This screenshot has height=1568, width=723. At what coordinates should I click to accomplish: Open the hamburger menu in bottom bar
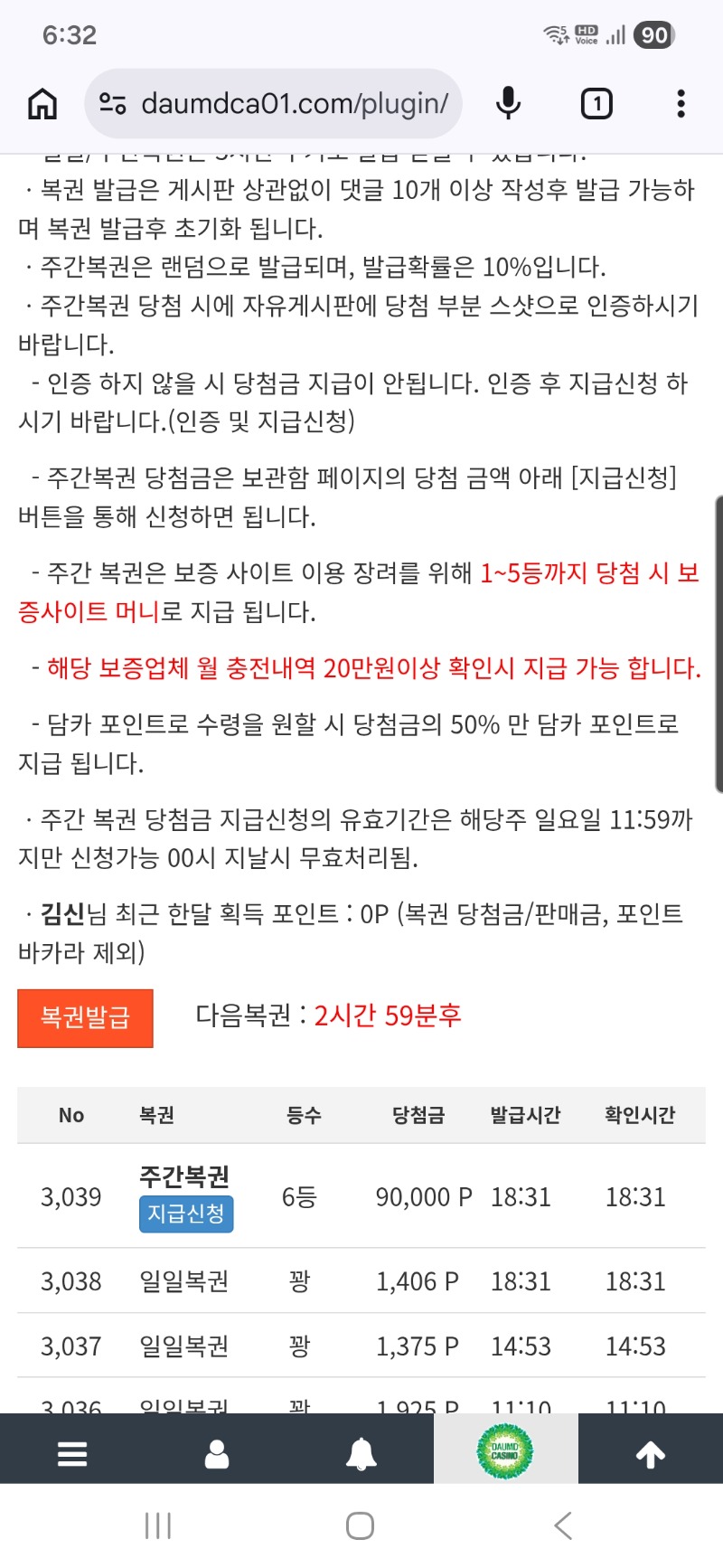click(72, 1454)
